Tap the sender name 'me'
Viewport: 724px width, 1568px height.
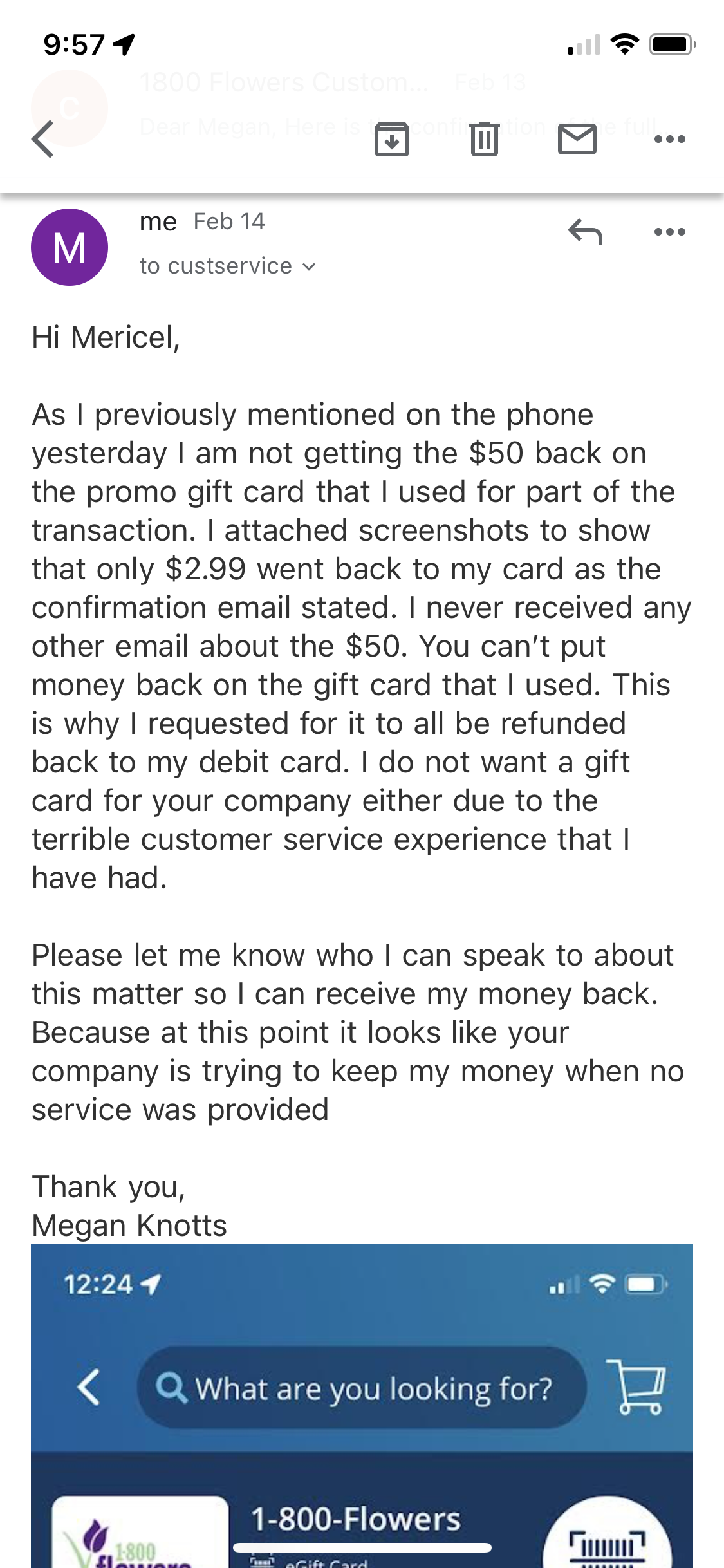pos(158,221)
